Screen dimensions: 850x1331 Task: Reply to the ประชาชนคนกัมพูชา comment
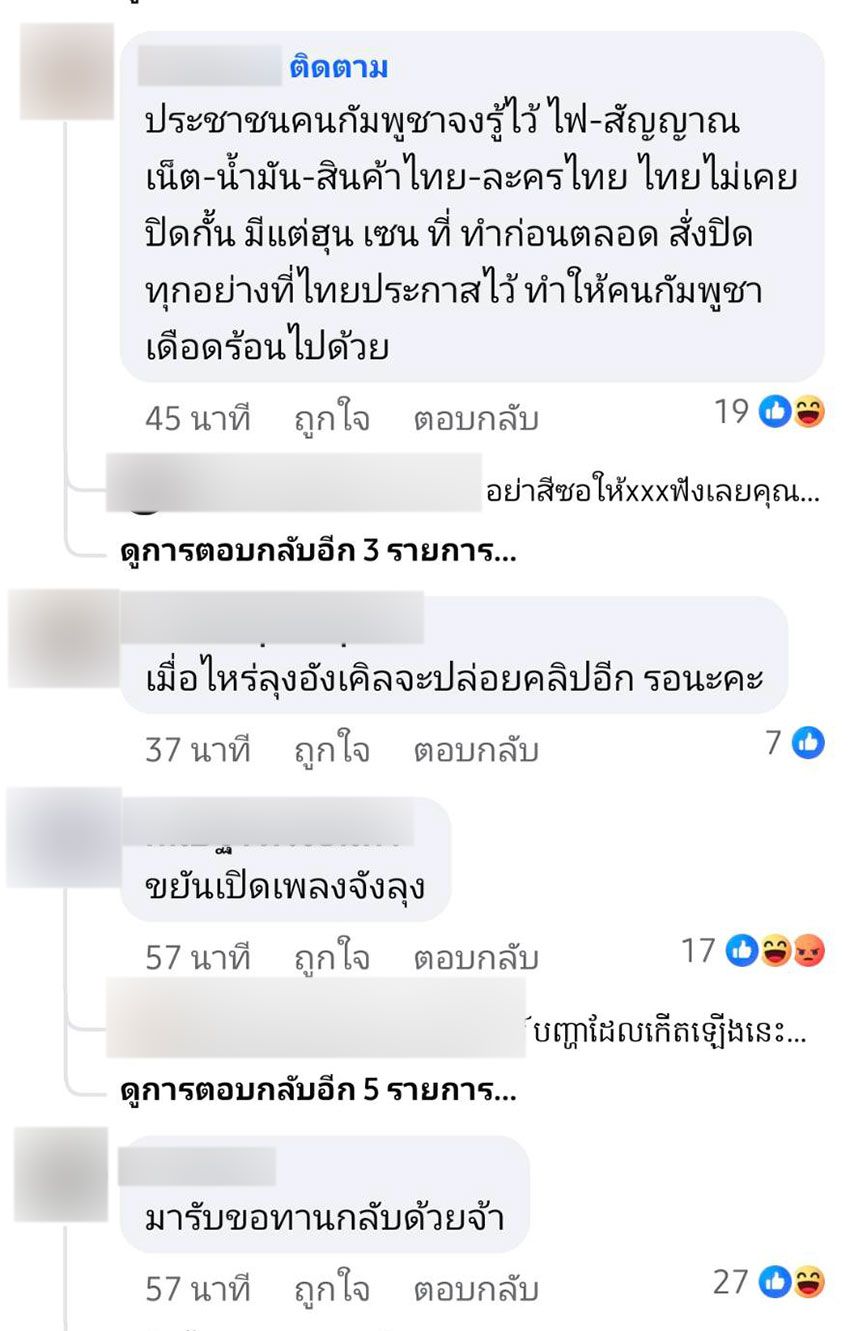(475, 420)
